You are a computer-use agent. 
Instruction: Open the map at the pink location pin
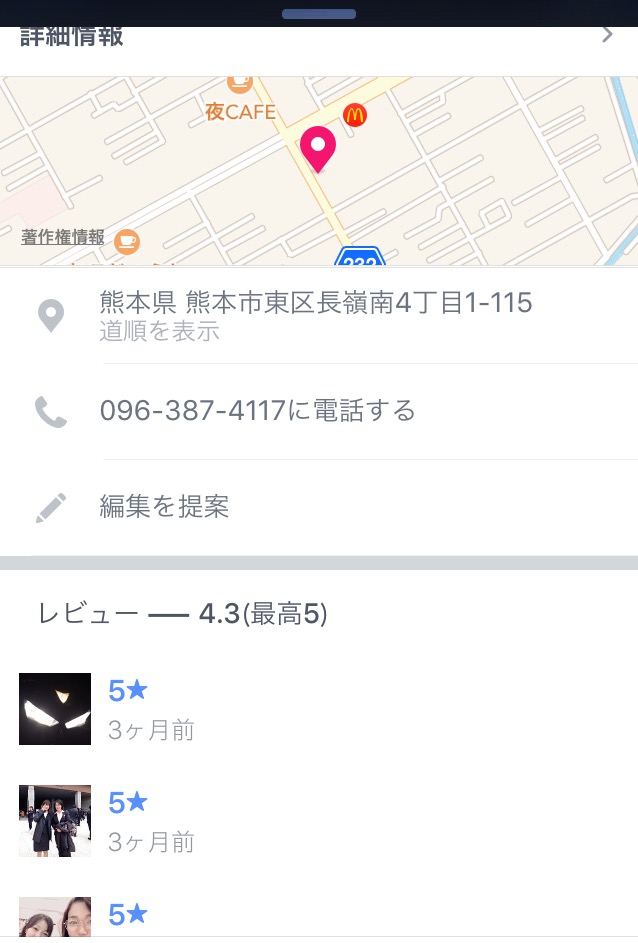tap(318, 150)
